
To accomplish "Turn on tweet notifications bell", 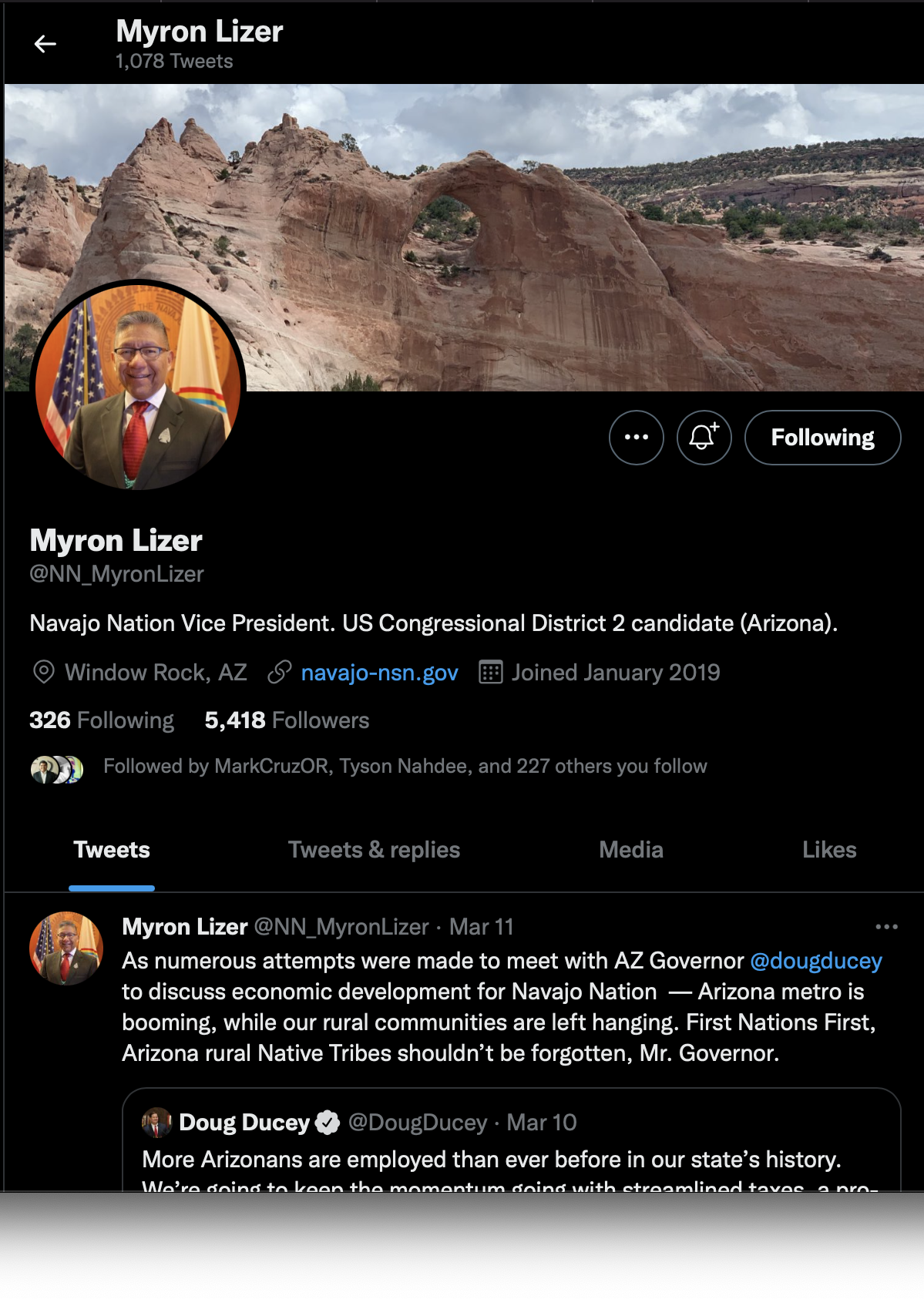I will [x=704, y=438].
